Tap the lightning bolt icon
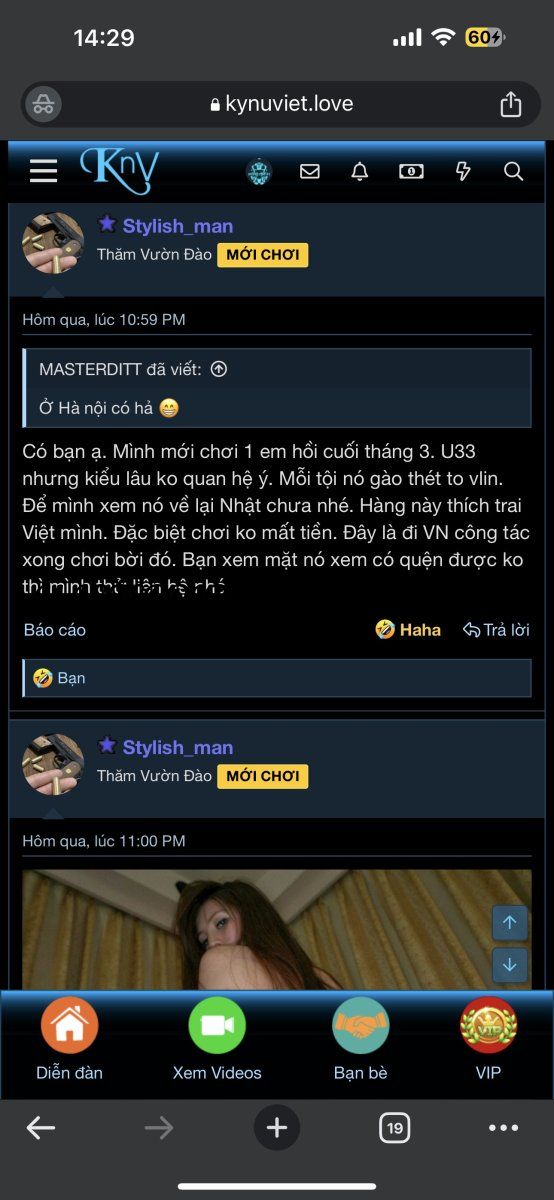 463,171
